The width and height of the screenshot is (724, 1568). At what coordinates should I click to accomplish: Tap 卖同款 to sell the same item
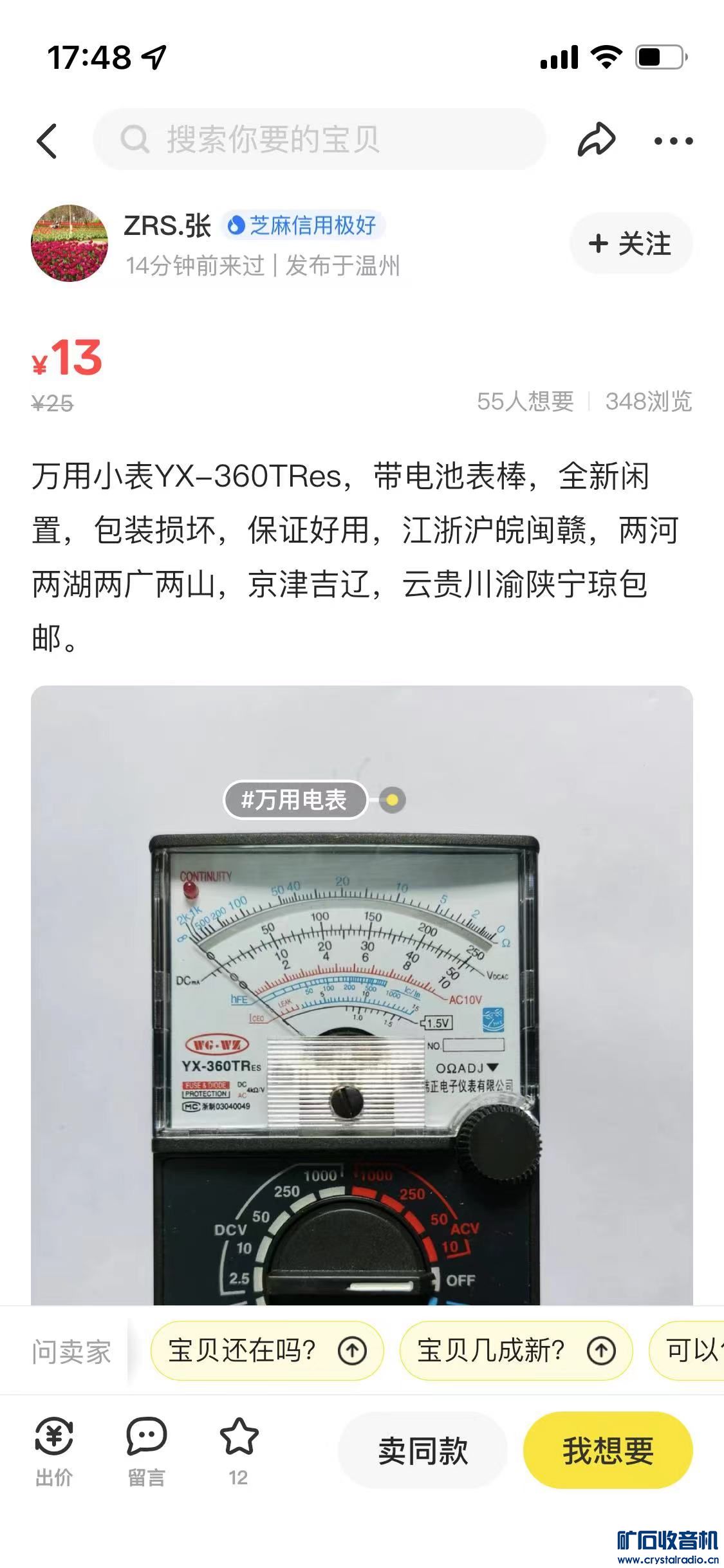pyautogui.click(x=423, y=1451)
